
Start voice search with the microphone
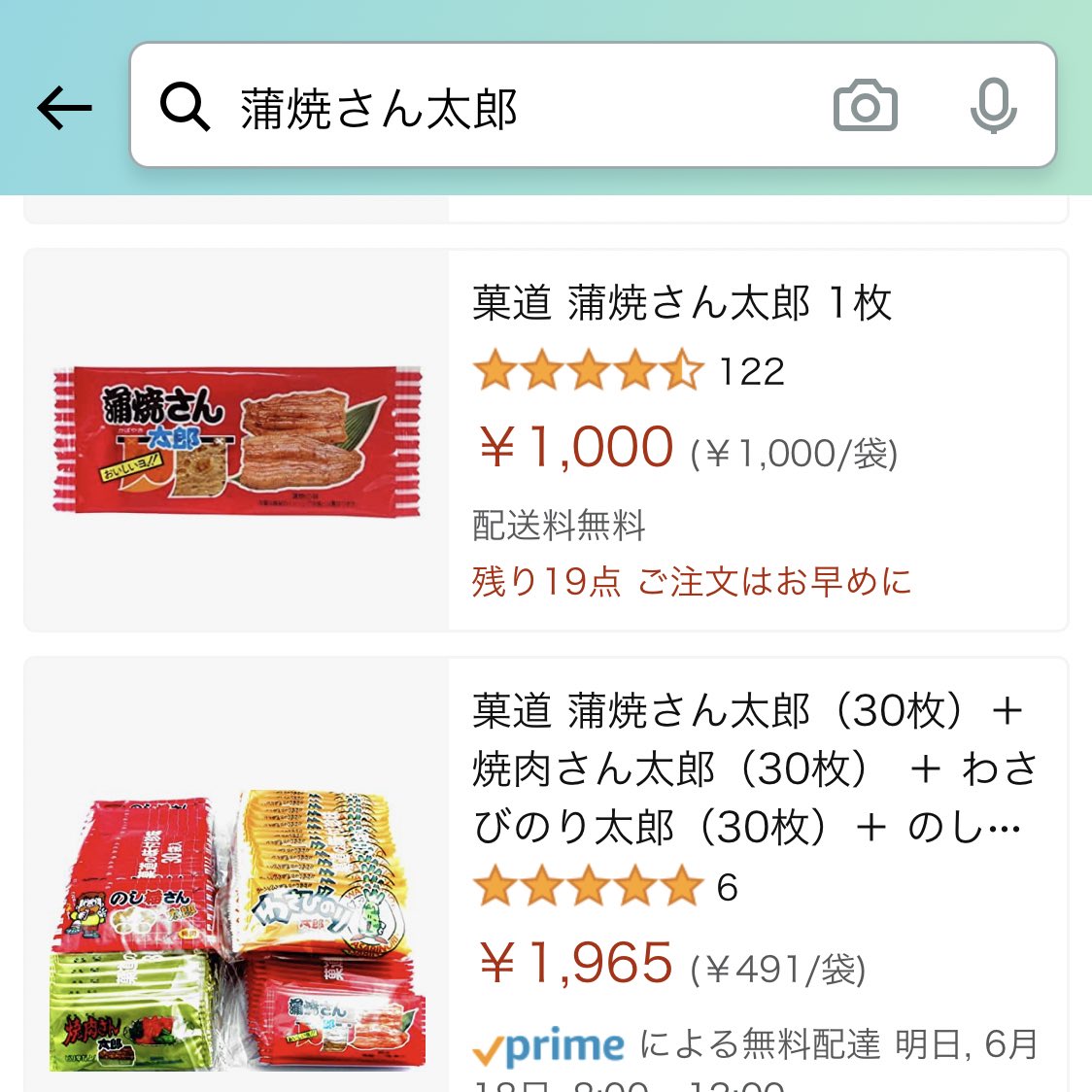993,106
